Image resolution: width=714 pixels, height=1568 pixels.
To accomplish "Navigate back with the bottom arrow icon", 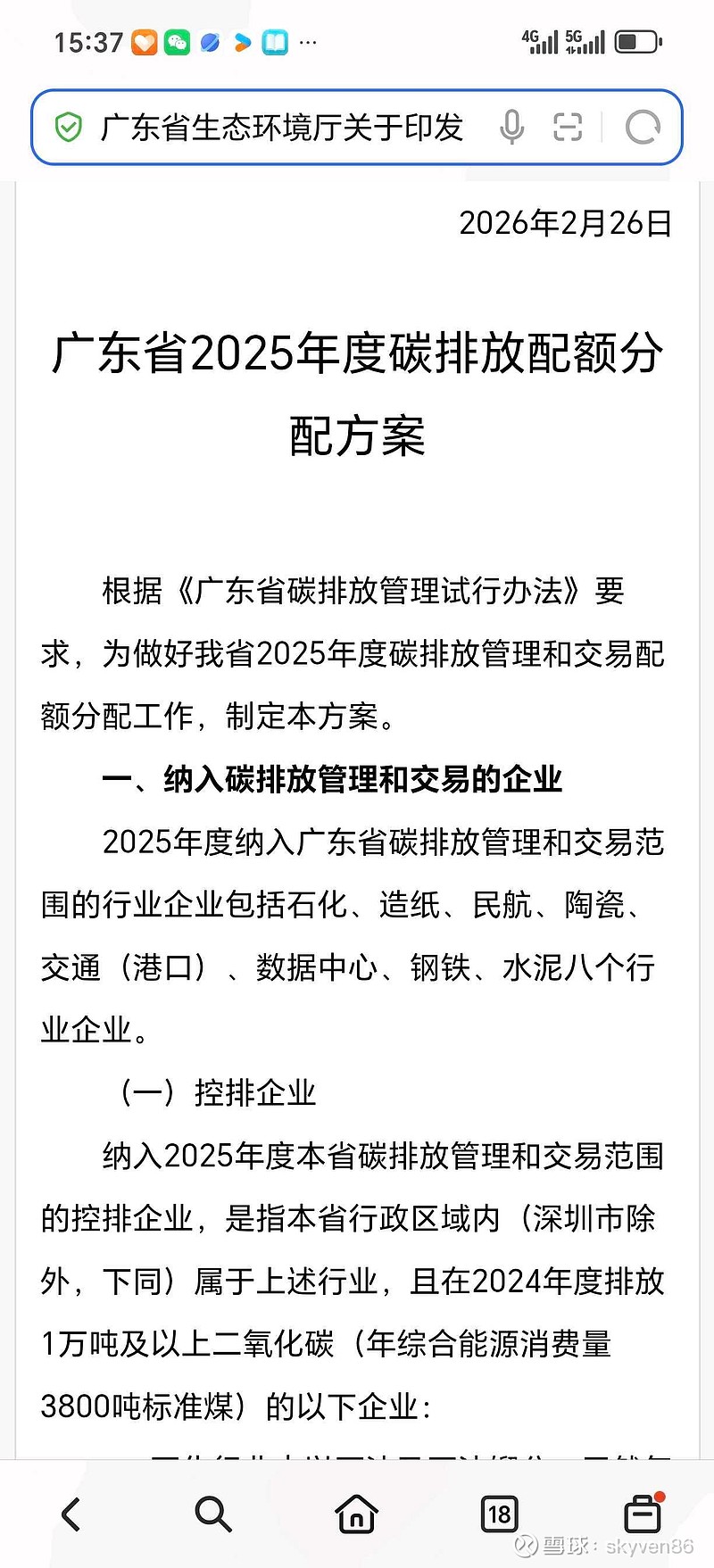I will (71, 1514).
